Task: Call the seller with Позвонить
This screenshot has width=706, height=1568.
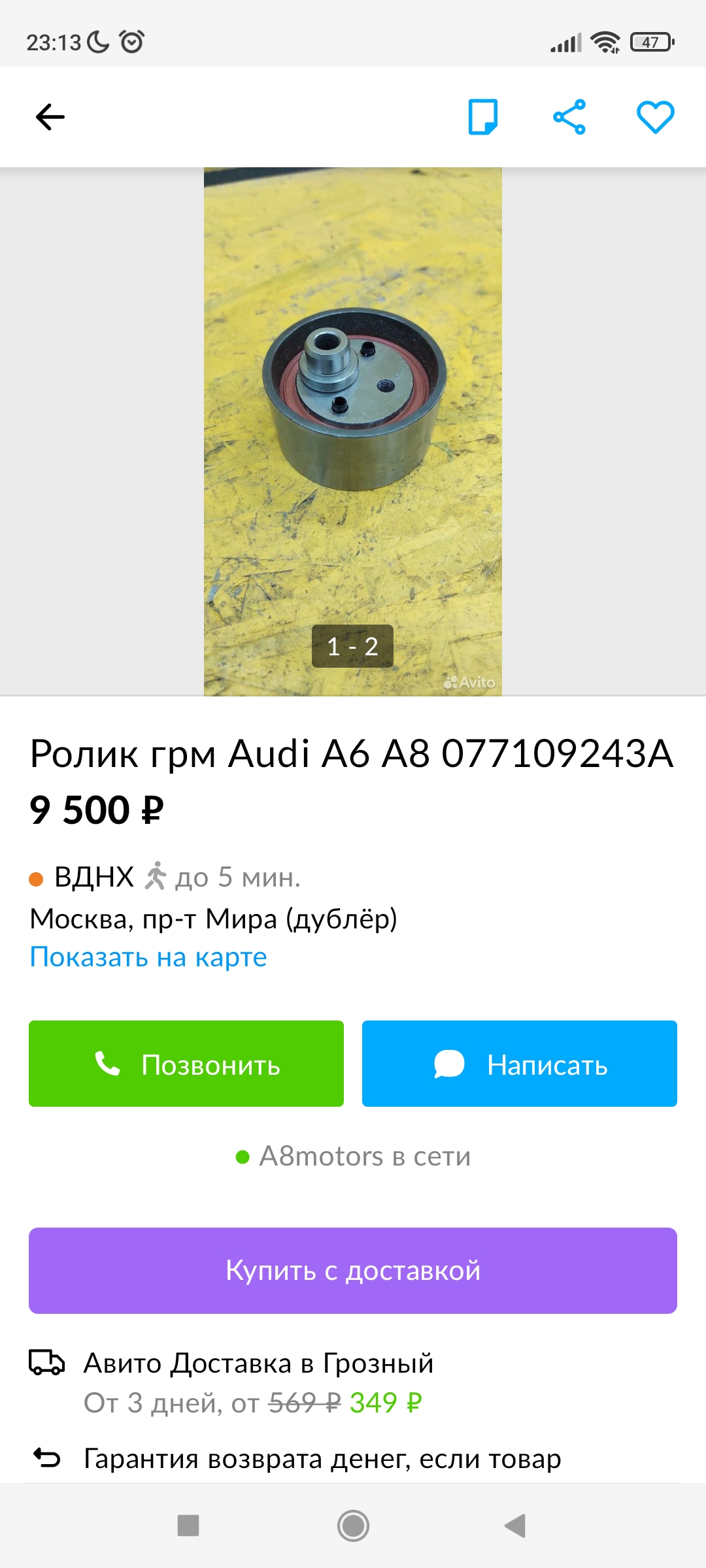Action: tap(186, 1064)
